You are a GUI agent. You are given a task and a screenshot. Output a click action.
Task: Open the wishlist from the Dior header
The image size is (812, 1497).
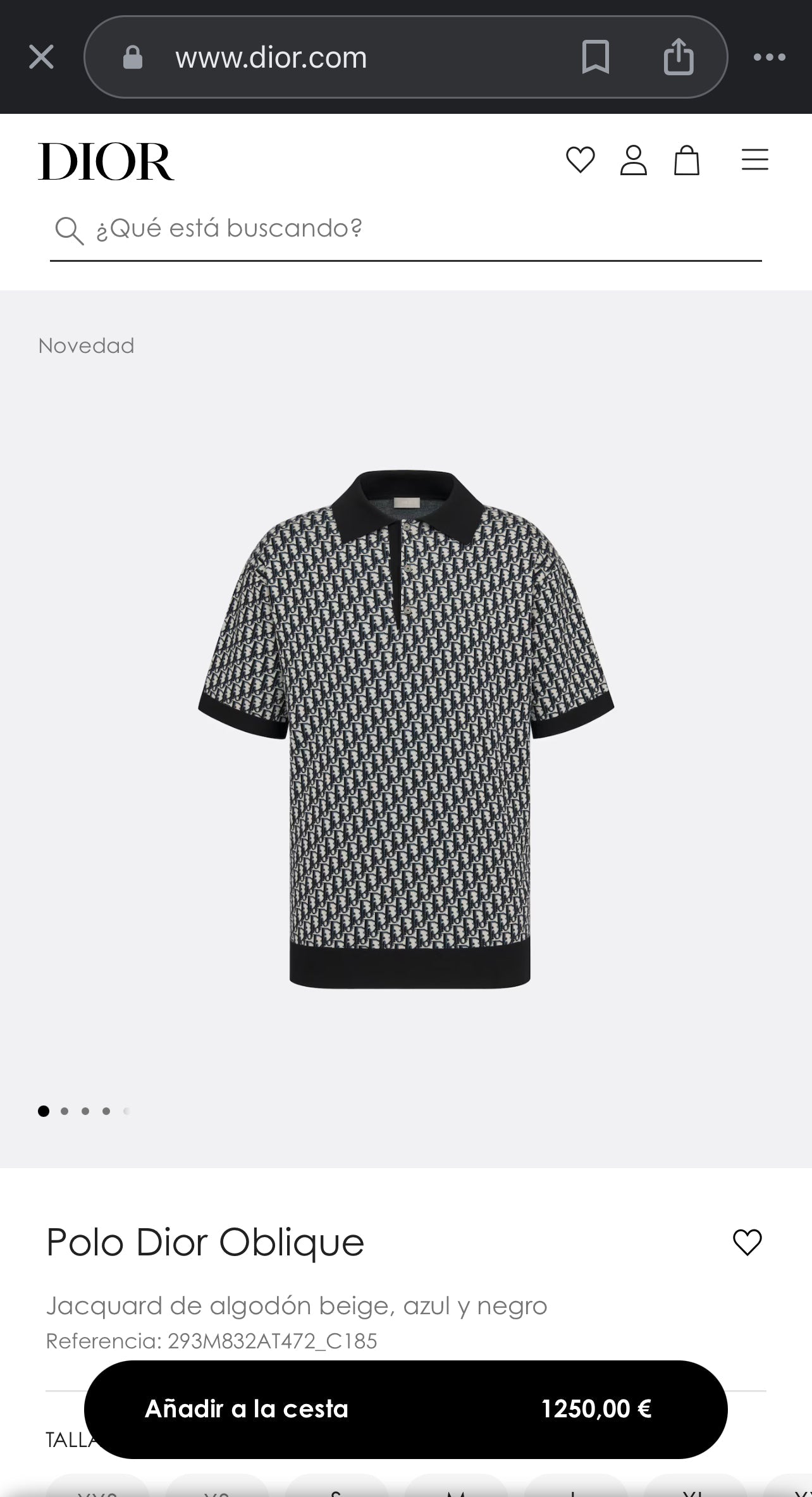580,160
